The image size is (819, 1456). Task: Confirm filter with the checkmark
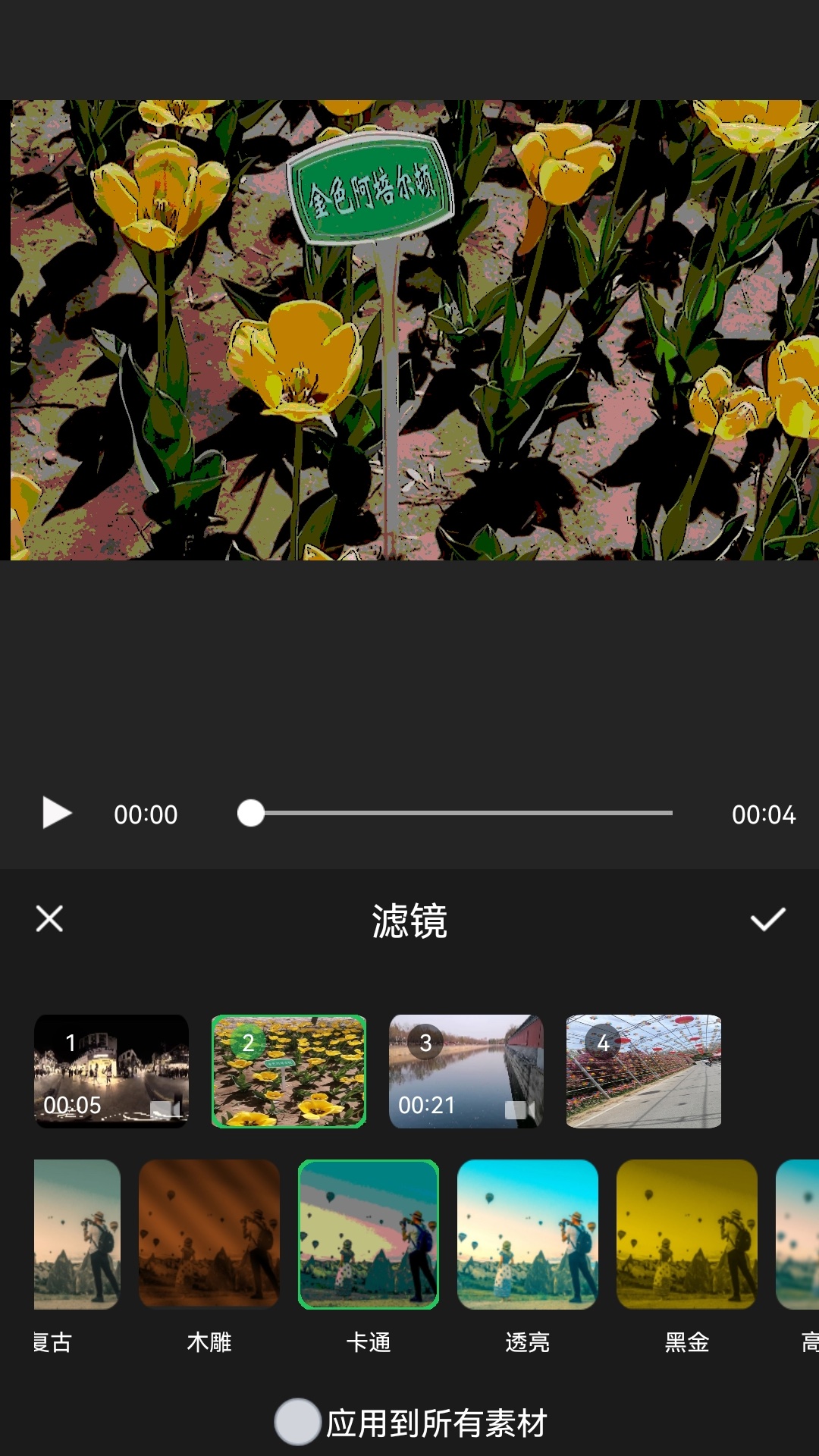tap(768, 919)
